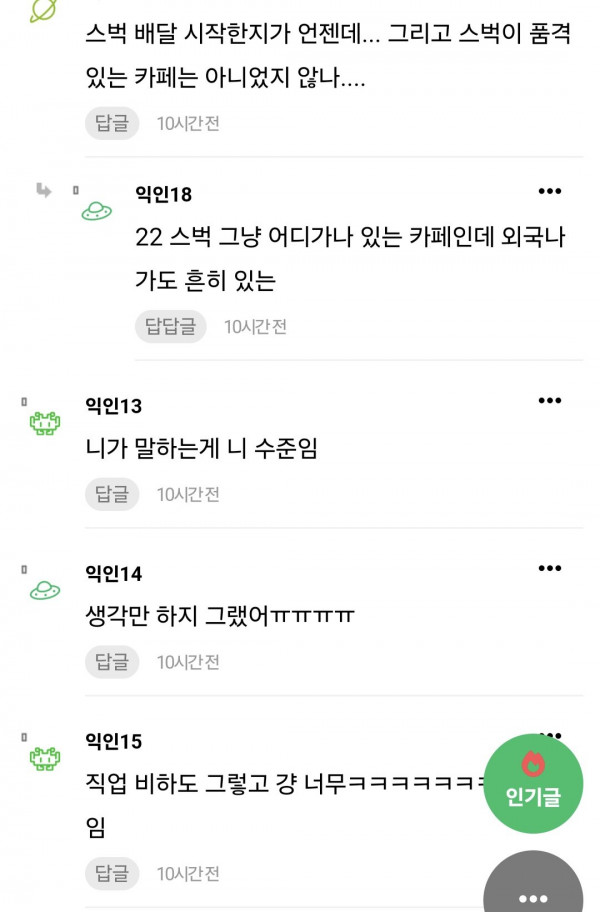Tap 답답글 under 익인18's reply
This screenshot has height=912, width=600.
tap(171, 326)
